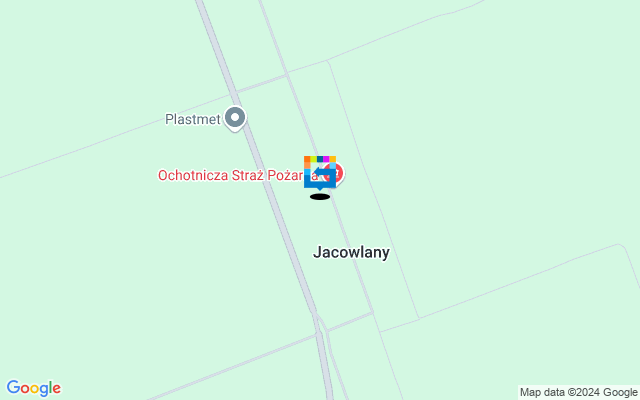
Task: Open the Plastmet place marker
Action: (235, 119)
